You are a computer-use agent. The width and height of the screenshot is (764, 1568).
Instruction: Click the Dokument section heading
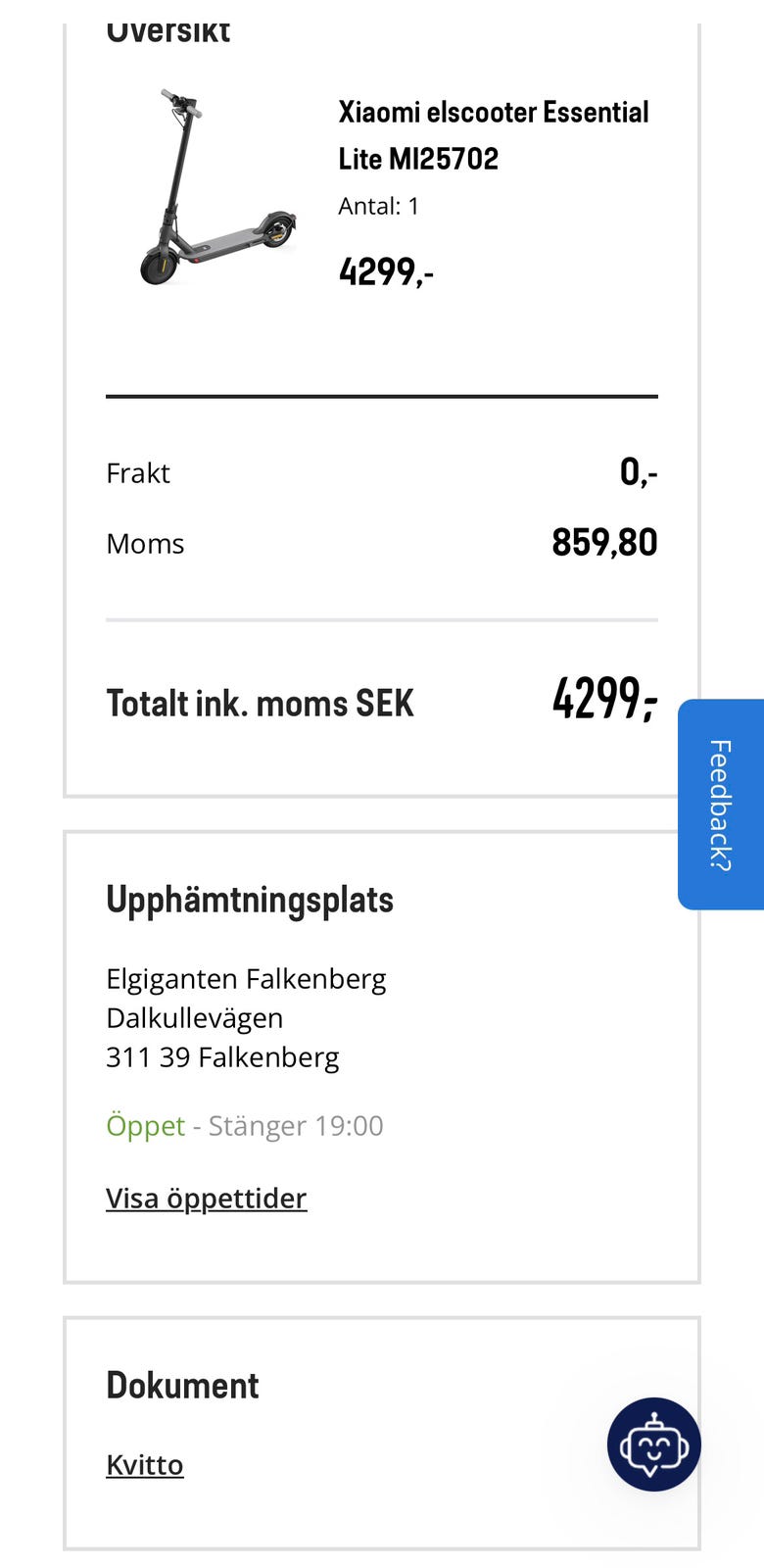(181, 1384)
